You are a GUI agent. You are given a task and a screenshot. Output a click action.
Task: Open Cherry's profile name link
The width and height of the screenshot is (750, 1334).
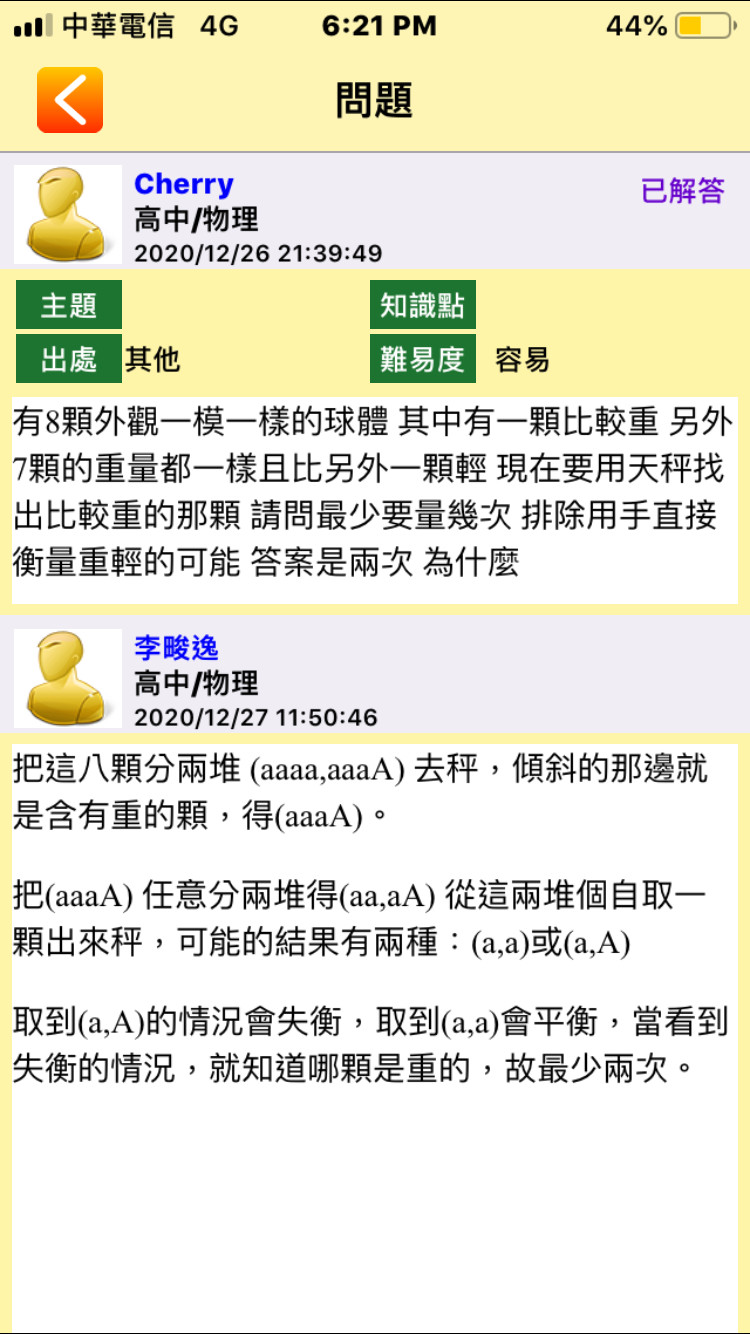[183, 184]
